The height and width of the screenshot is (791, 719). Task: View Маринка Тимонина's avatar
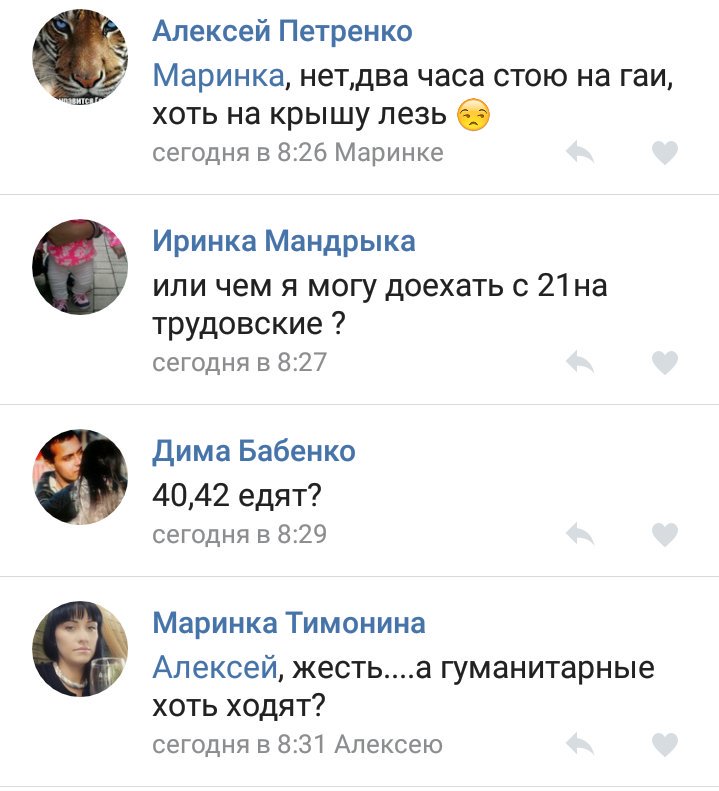(x=80, y=649)
